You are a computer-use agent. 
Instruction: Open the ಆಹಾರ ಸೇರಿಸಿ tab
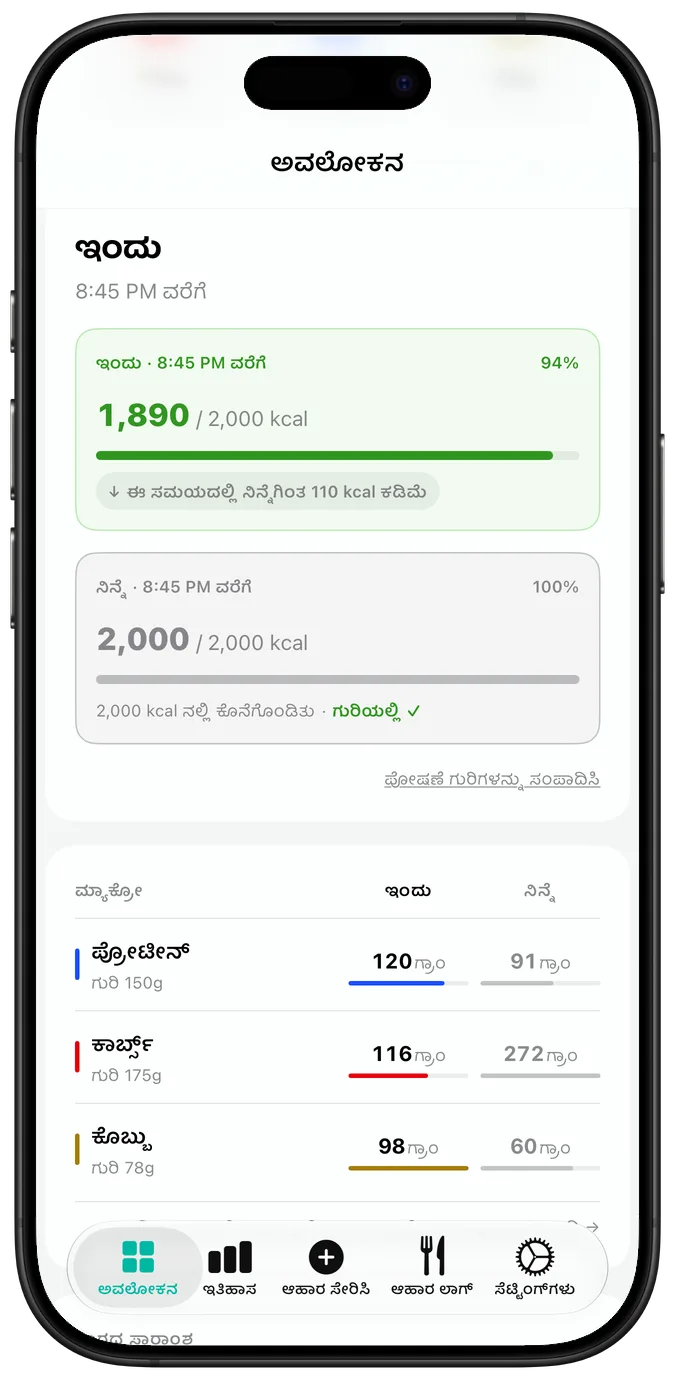326,1269
